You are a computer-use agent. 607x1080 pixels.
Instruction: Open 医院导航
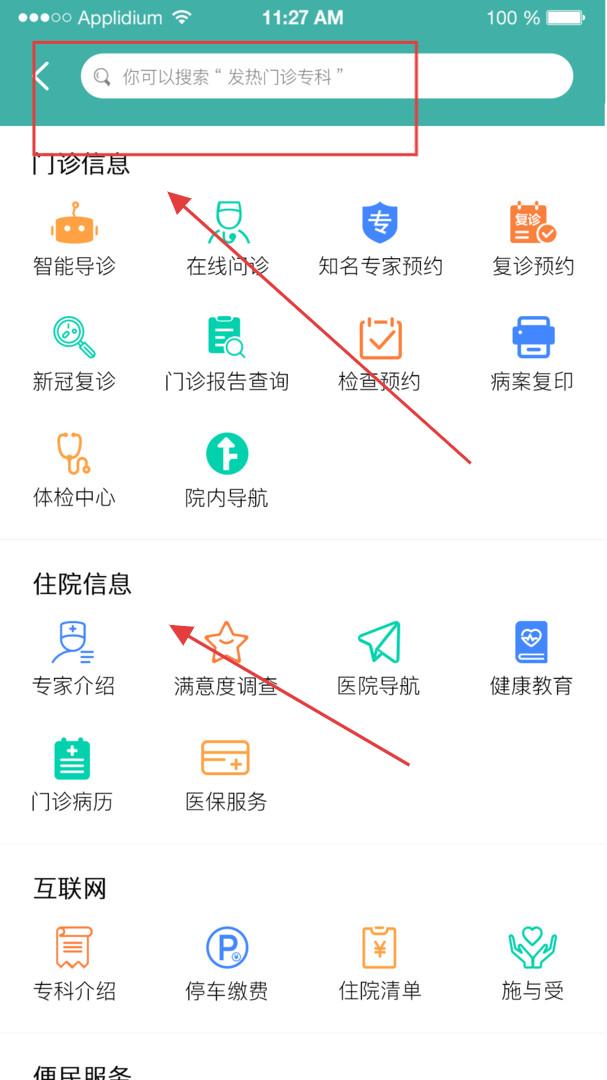pos(380,657)
